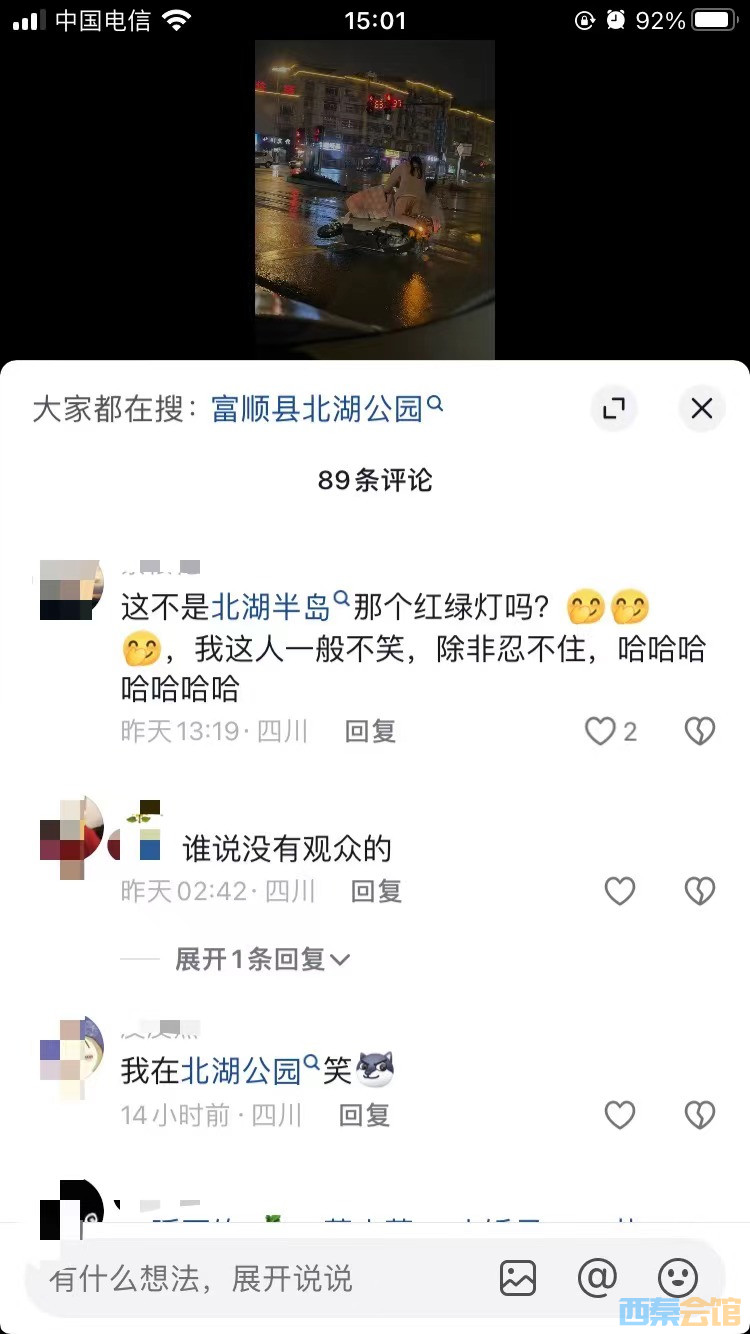Viewport: 750px width, 1334px height.
Task: Like the comment 谁说没有观众的
Action: click(619, 890)
